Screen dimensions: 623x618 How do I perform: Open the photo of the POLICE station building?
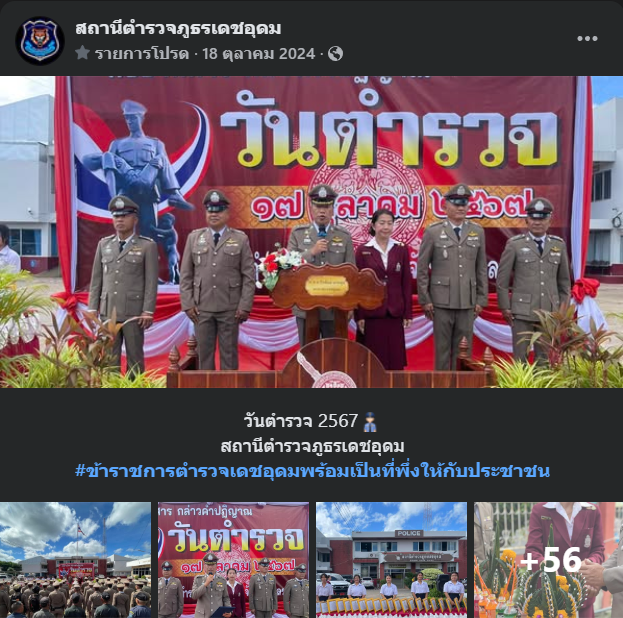coord(391,559)
